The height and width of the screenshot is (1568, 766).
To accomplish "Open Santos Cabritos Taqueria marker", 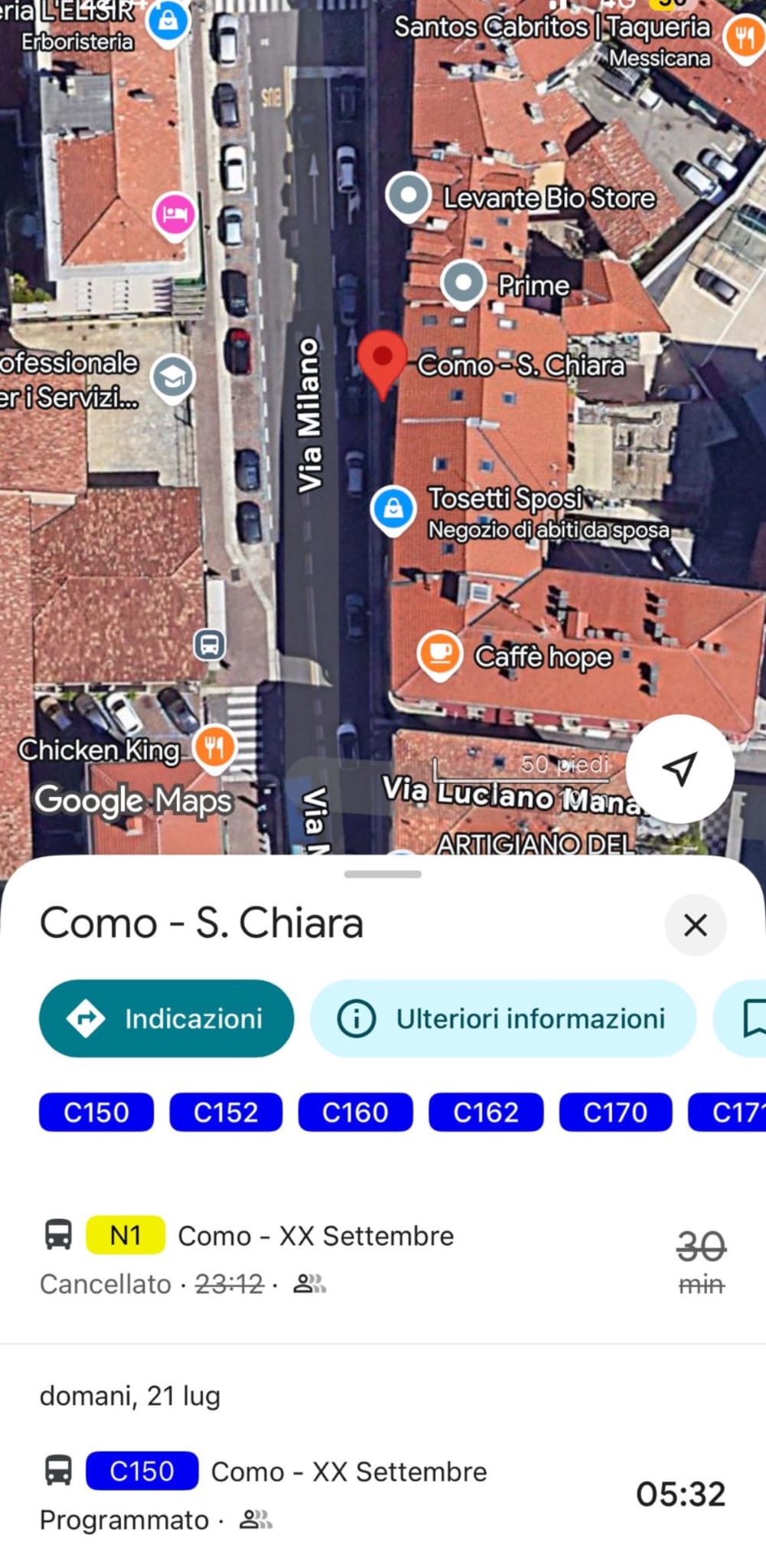I will pyautogui.click(x=744, y=35).
